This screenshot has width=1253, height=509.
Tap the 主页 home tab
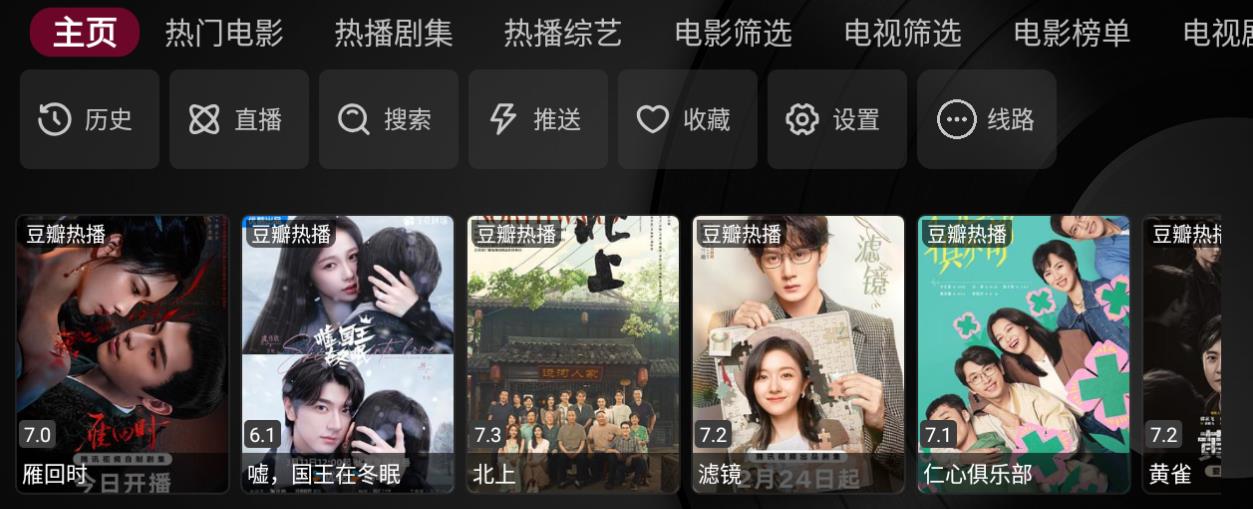84,33
